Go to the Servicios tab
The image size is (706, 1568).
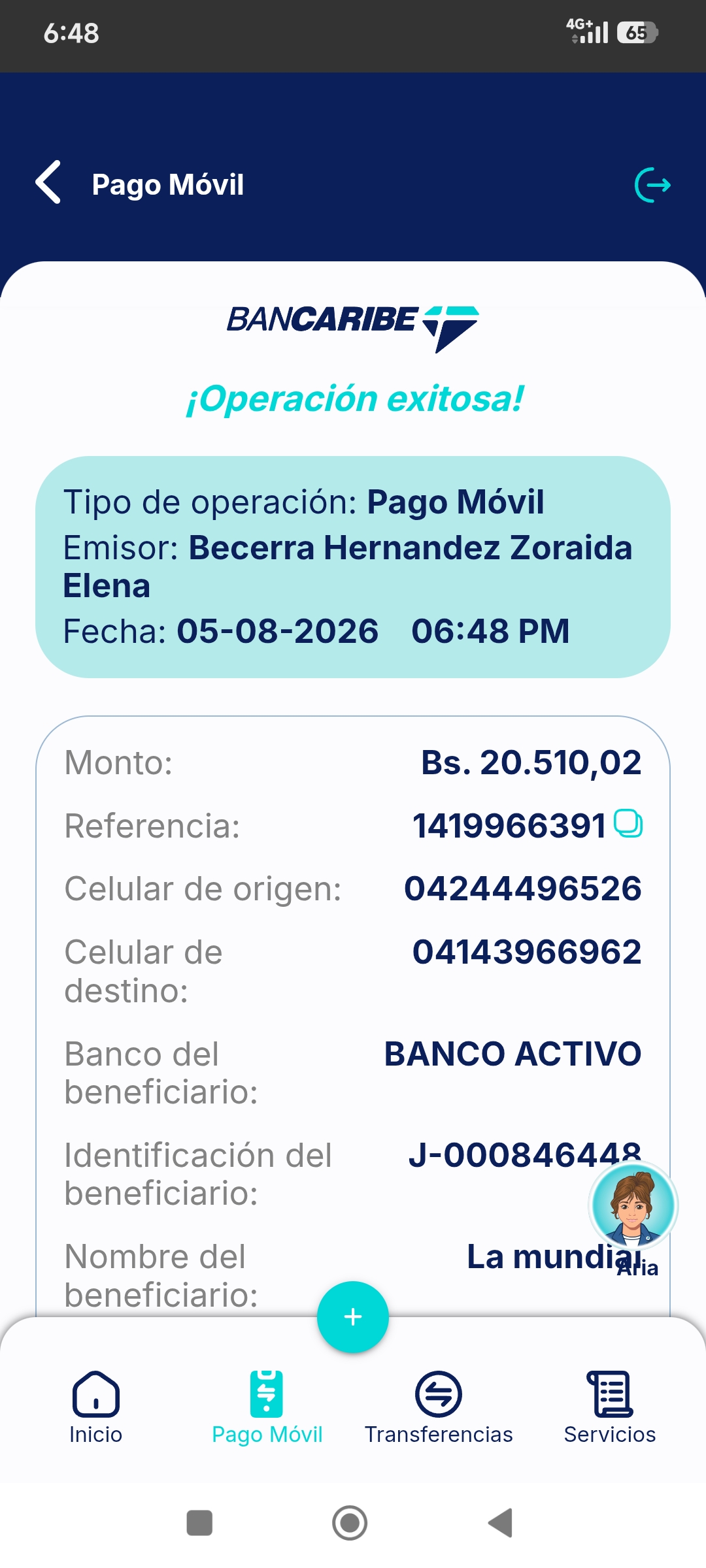click(610, 1407)
